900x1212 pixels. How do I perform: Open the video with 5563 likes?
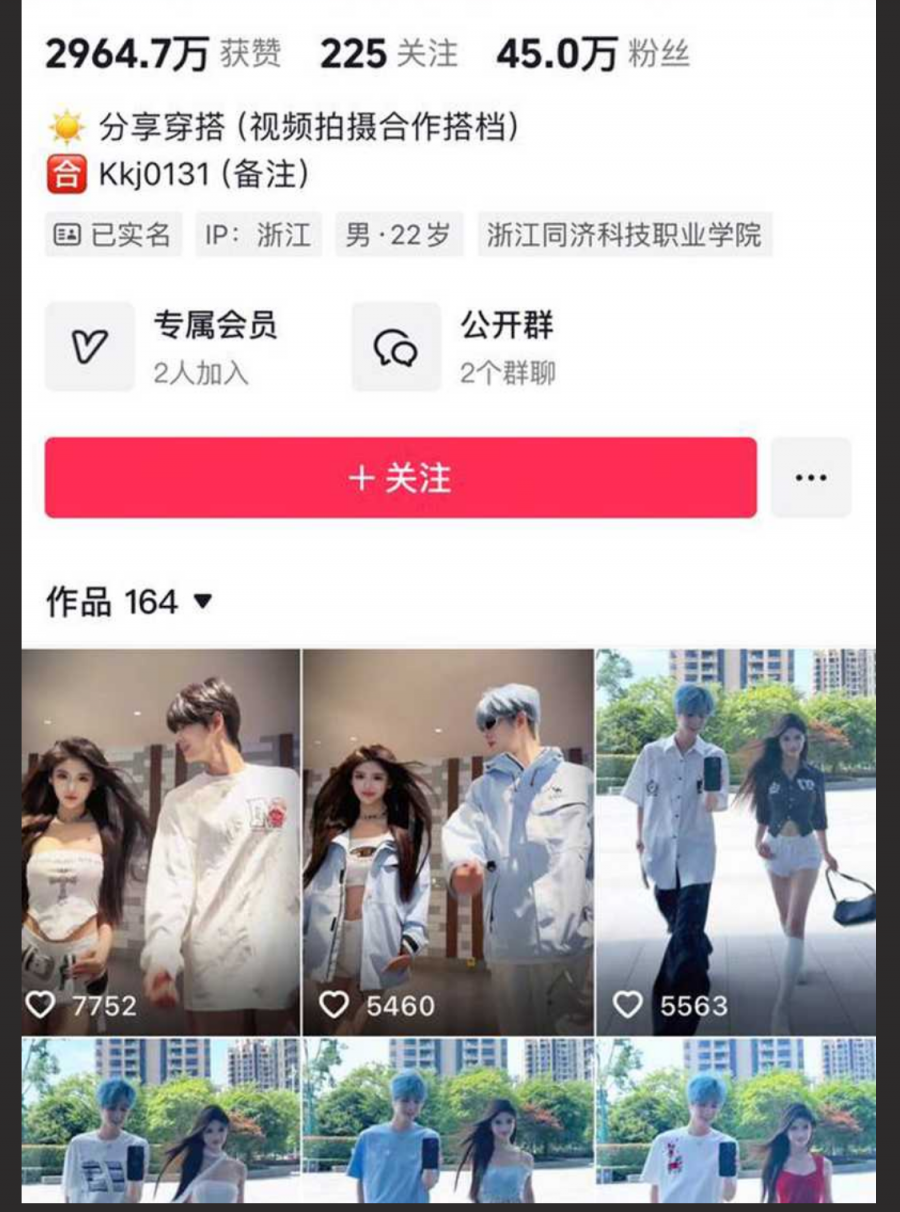735,840
